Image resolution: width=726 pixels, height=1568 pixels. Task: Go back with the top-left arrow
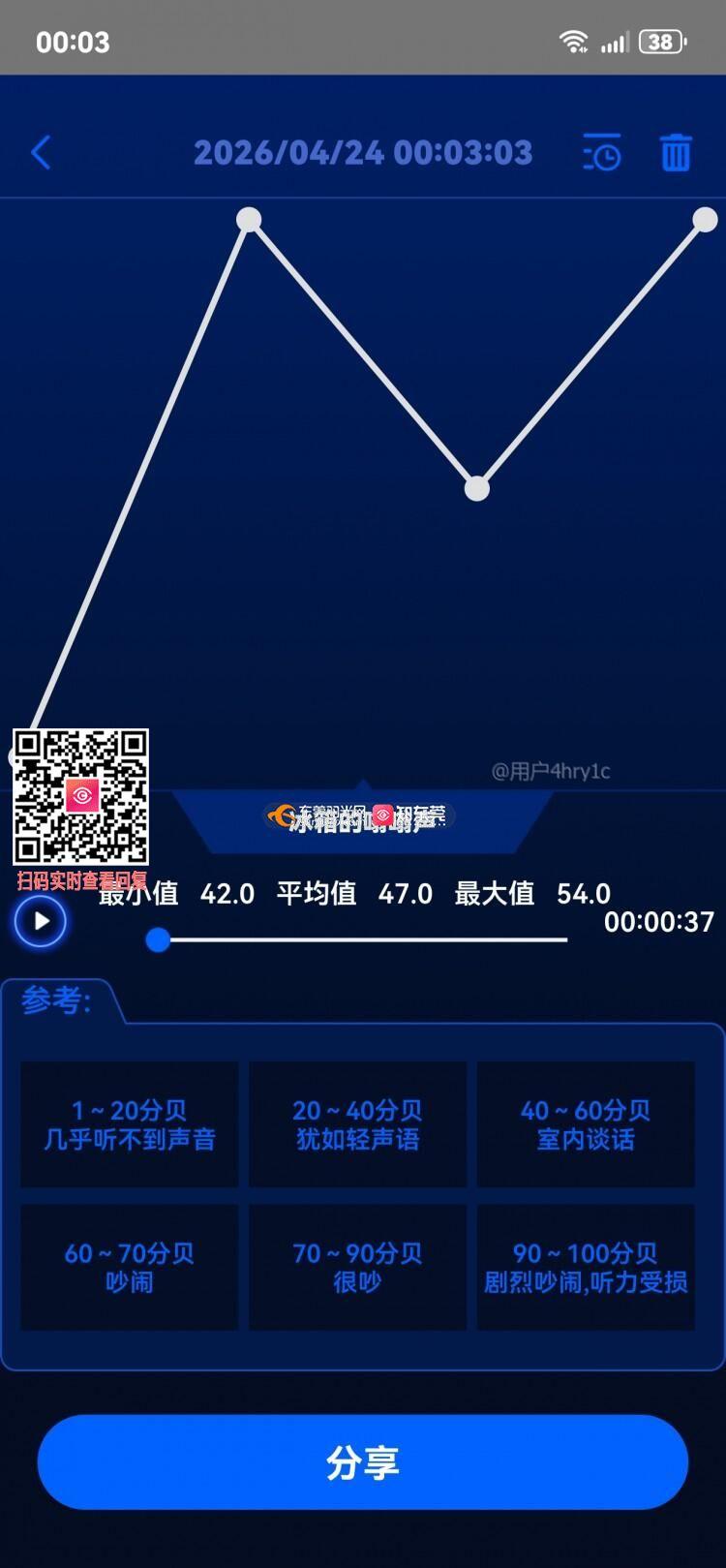point(41,152)
